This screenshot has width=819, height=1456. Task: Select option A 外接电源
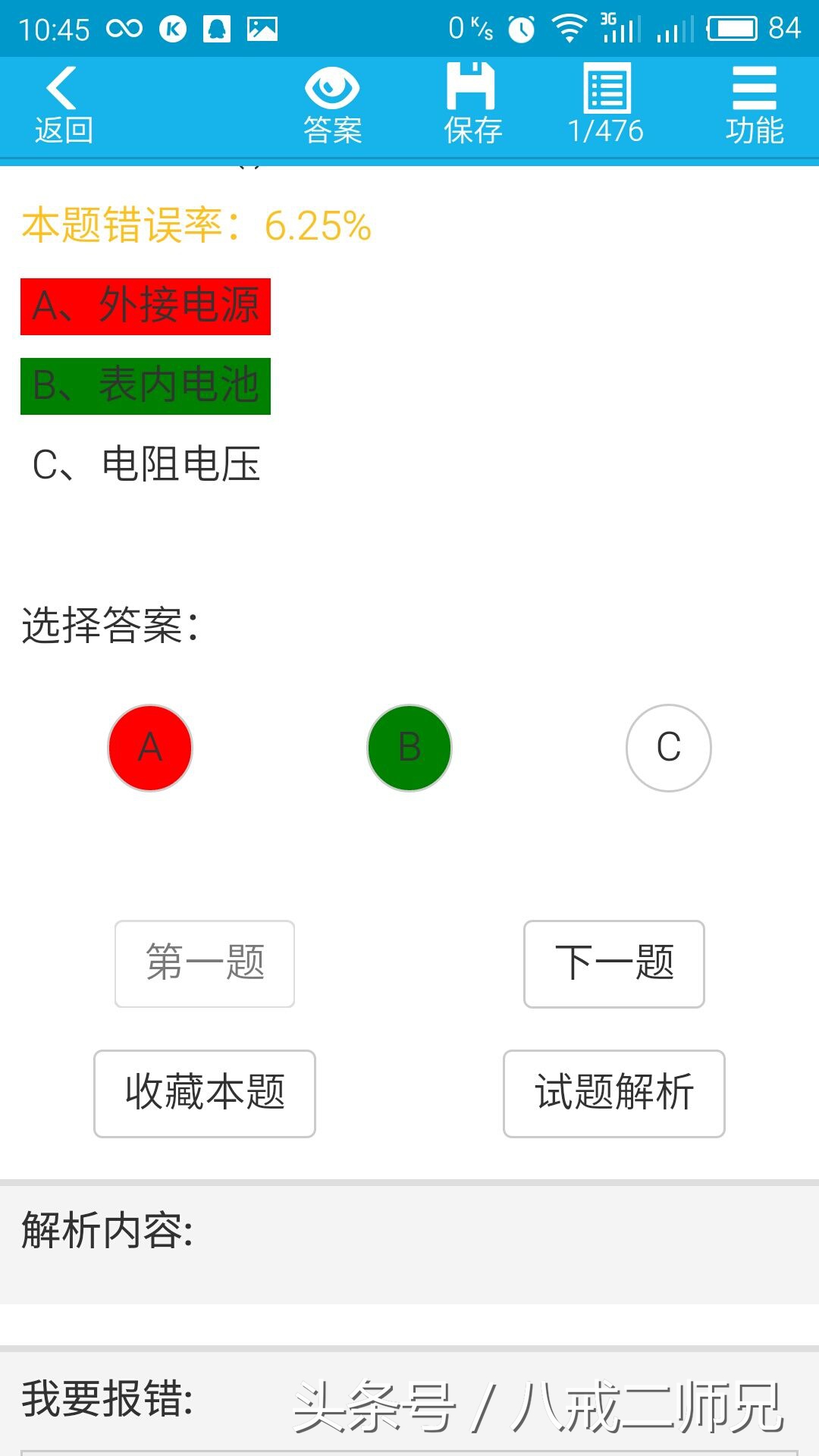tap(146, 306)
